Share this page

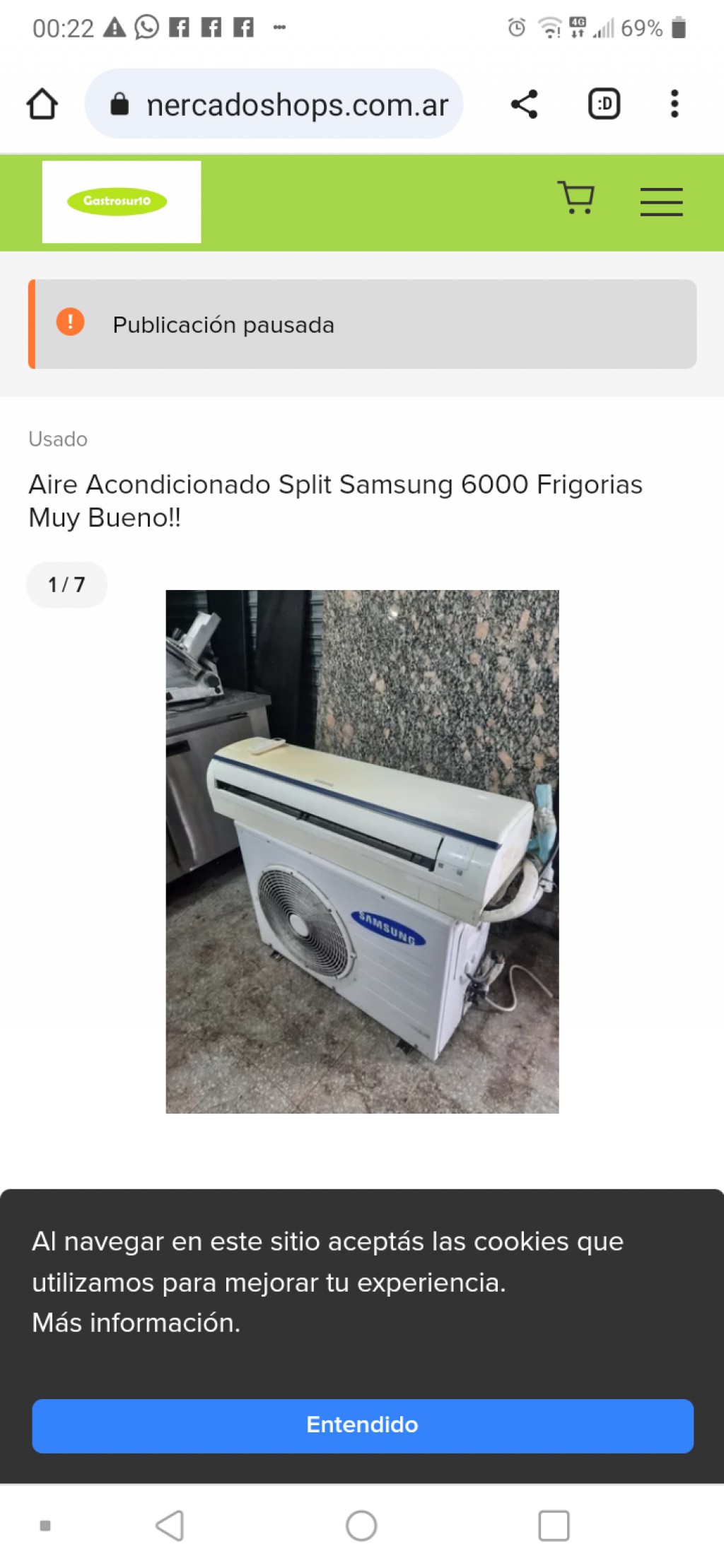point(524,105)
